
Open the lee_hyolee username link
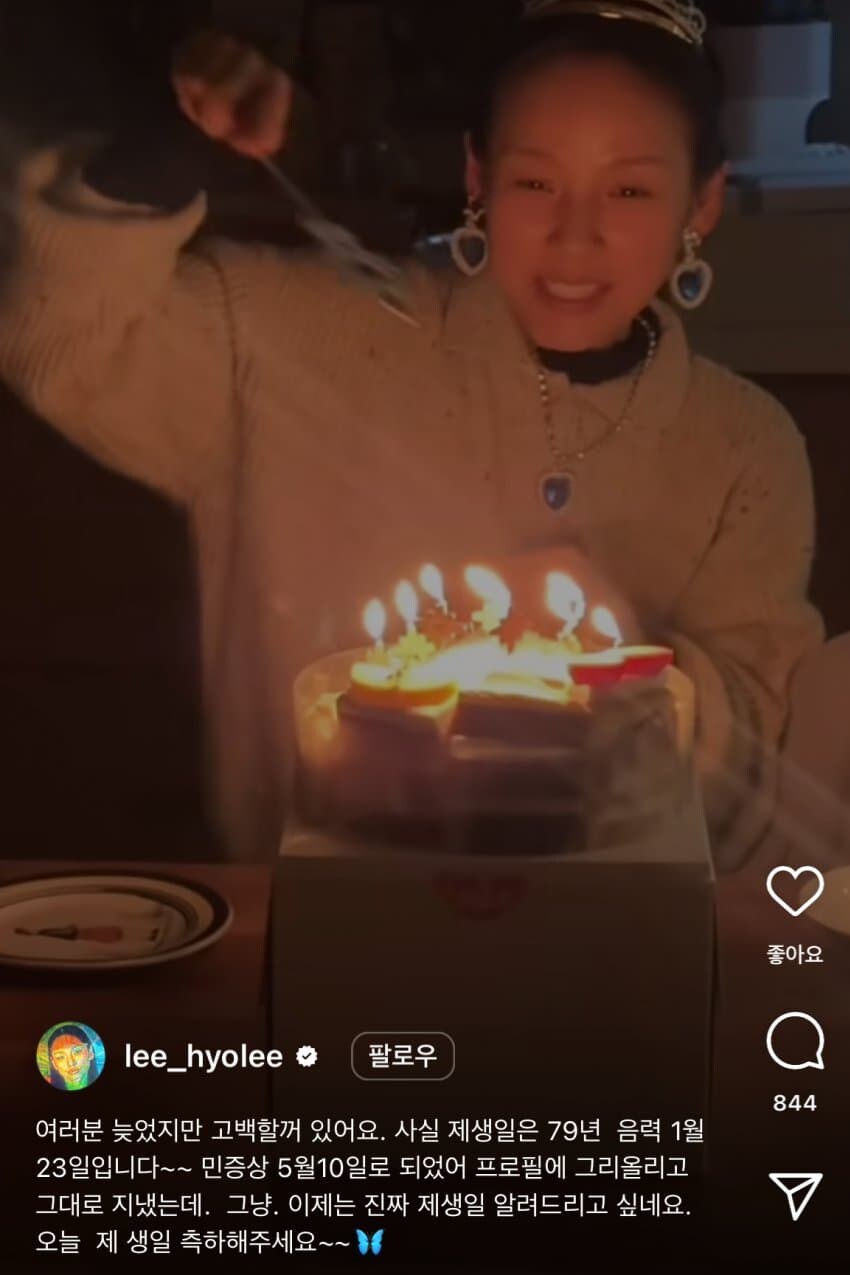(x=203, y=1057)
